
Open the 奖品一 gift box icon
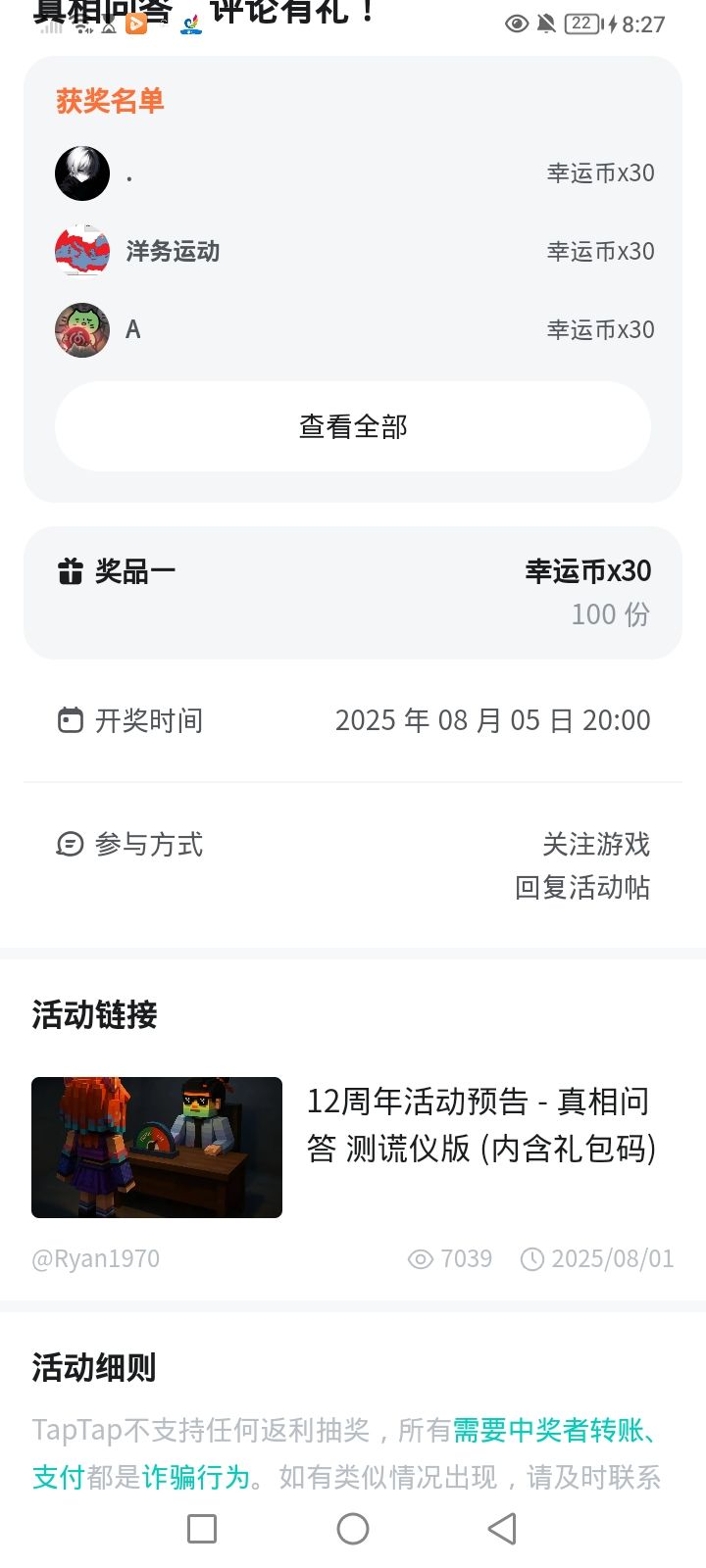69,570
